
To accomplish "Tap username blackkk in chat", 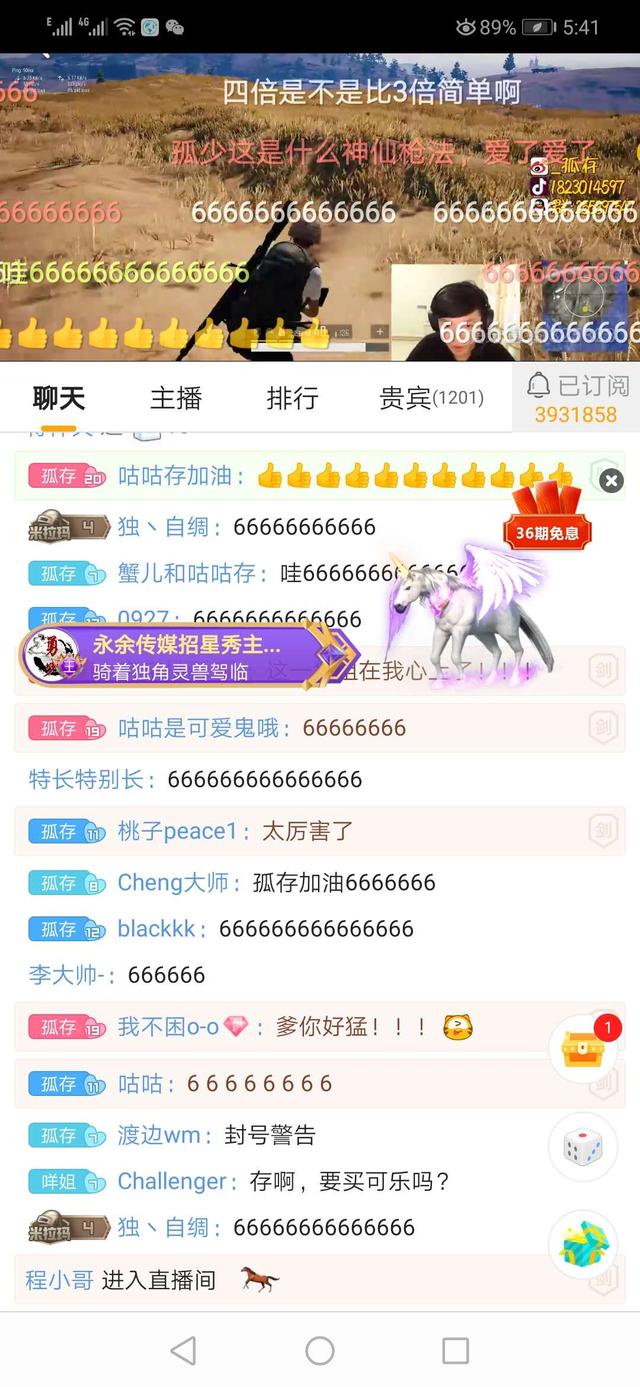I will click(x=157, y=929).
